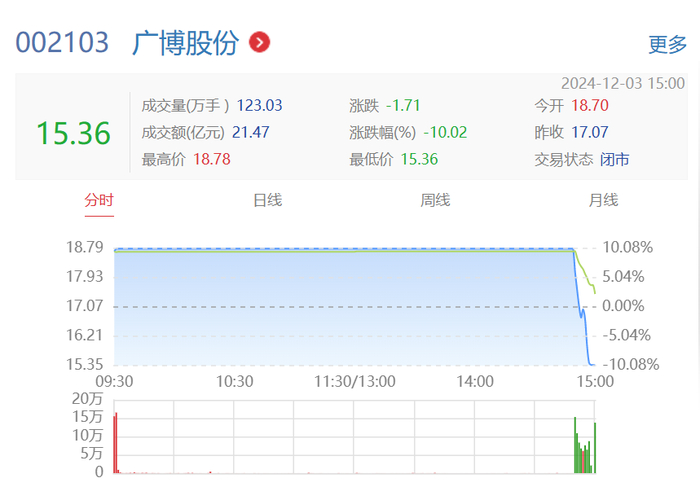This screenshot has width=700, height=500.
Task: Show the 月线 chart
Action: click(x=603, y=200)
